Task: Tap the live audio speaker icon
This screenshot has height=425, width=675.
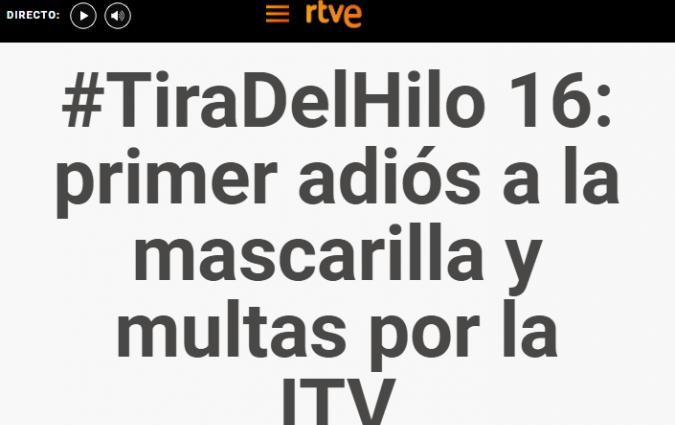Action: point(117,16)
